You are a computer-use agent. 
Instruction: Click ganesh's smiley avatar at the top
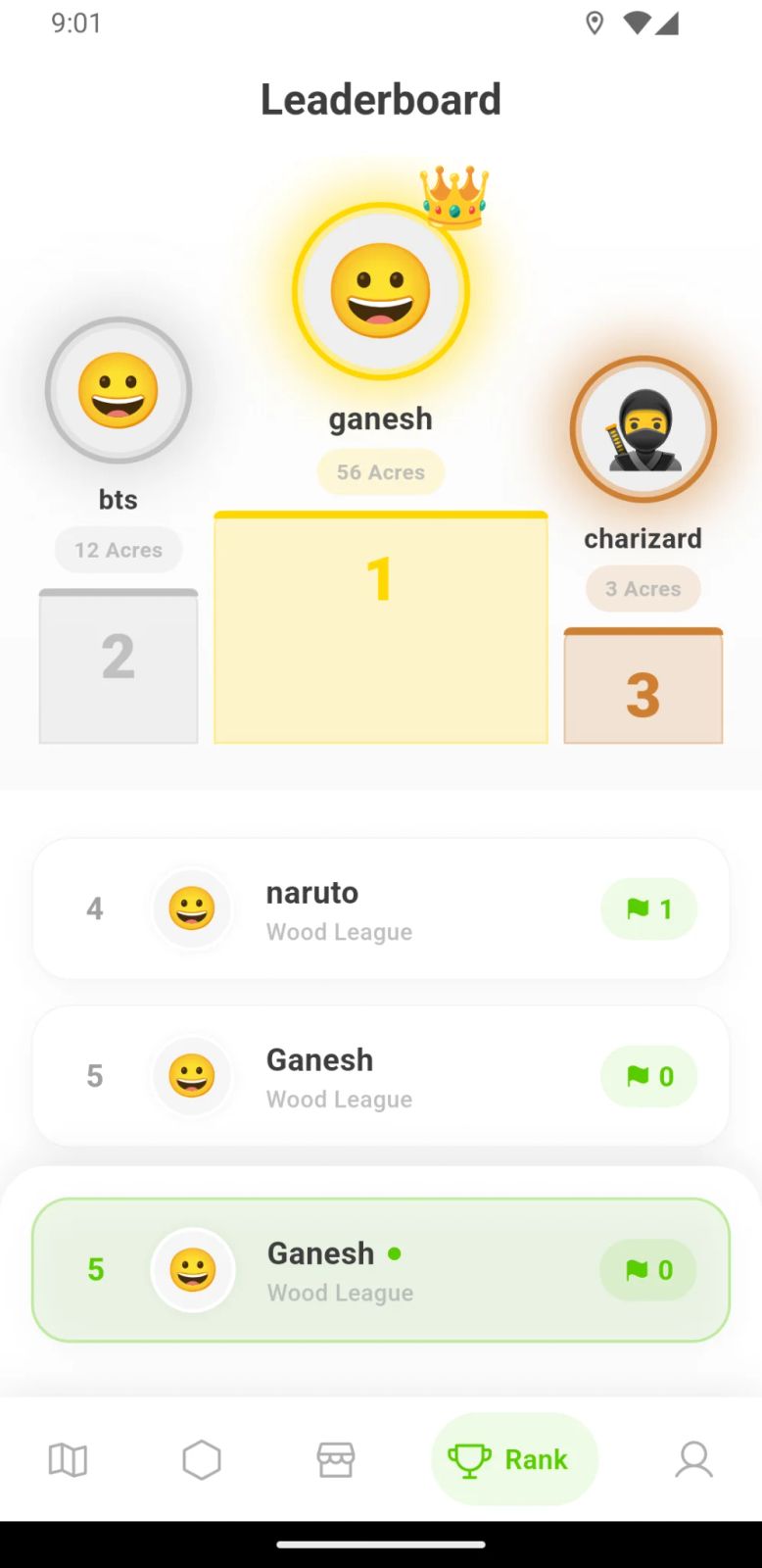(x=380, y=291)
